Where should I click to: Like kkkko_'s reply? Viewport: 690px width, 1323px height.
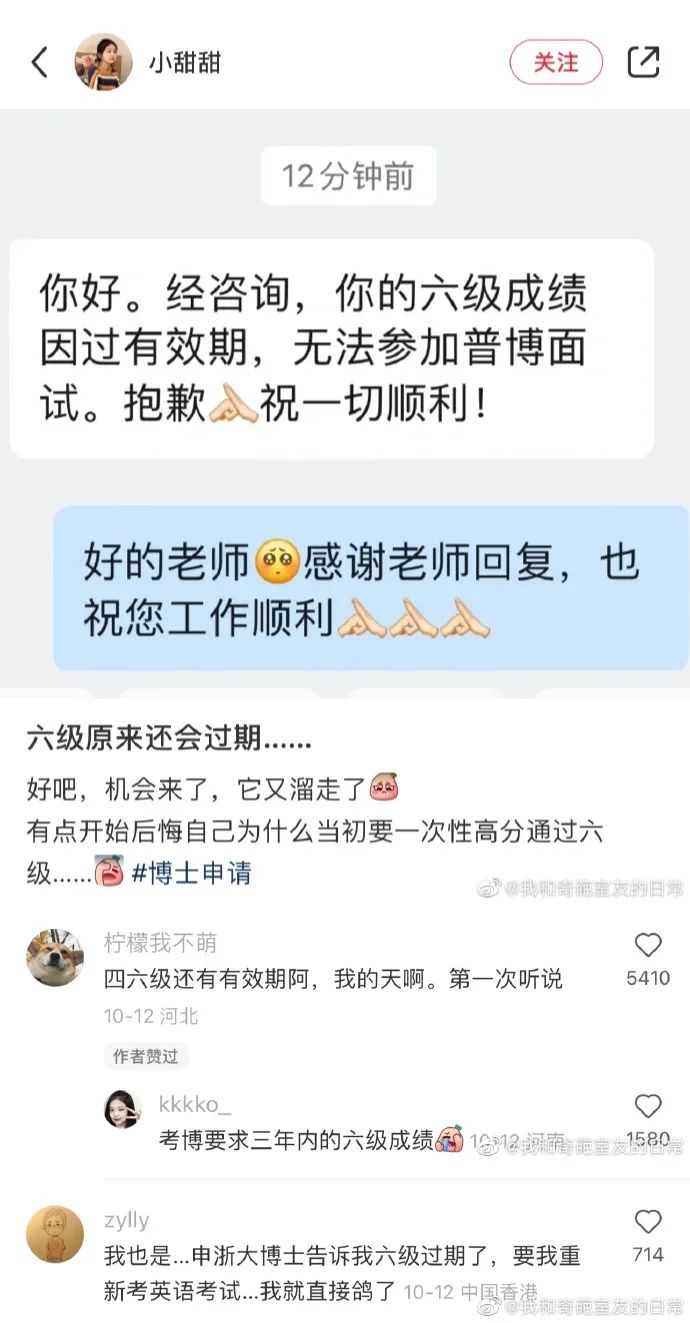[648, 1106]
